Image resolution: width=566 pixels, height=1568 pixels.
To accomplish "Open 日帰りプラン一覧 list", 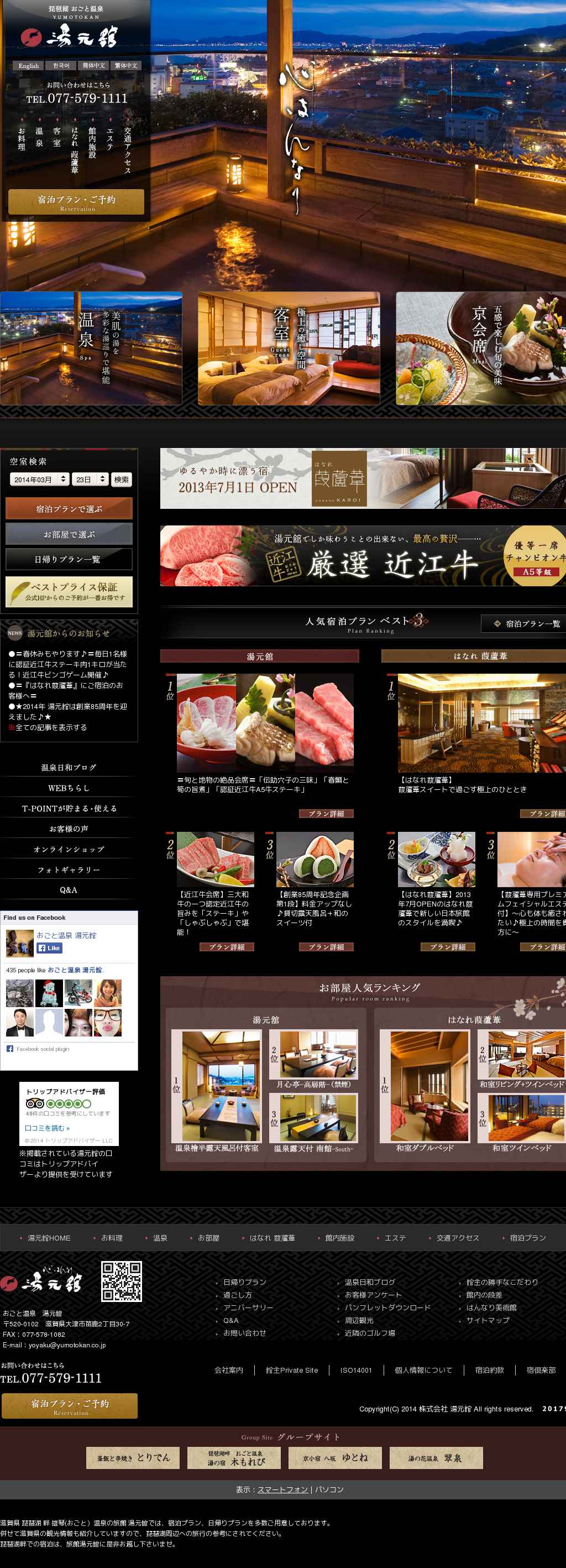I will point(69,559).
